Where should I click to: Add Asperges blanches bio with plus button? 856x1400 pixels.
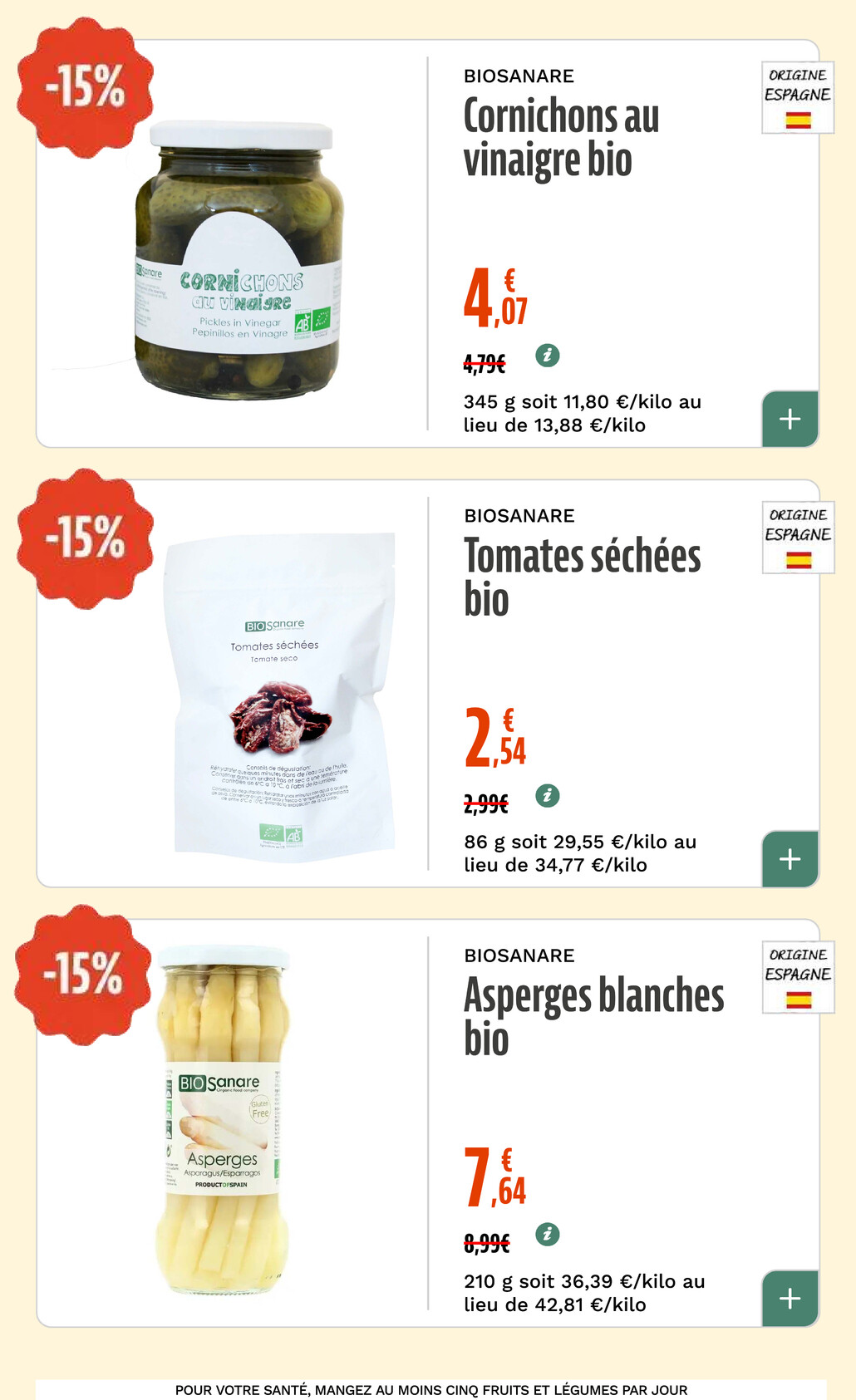[x=790, y=1298]
